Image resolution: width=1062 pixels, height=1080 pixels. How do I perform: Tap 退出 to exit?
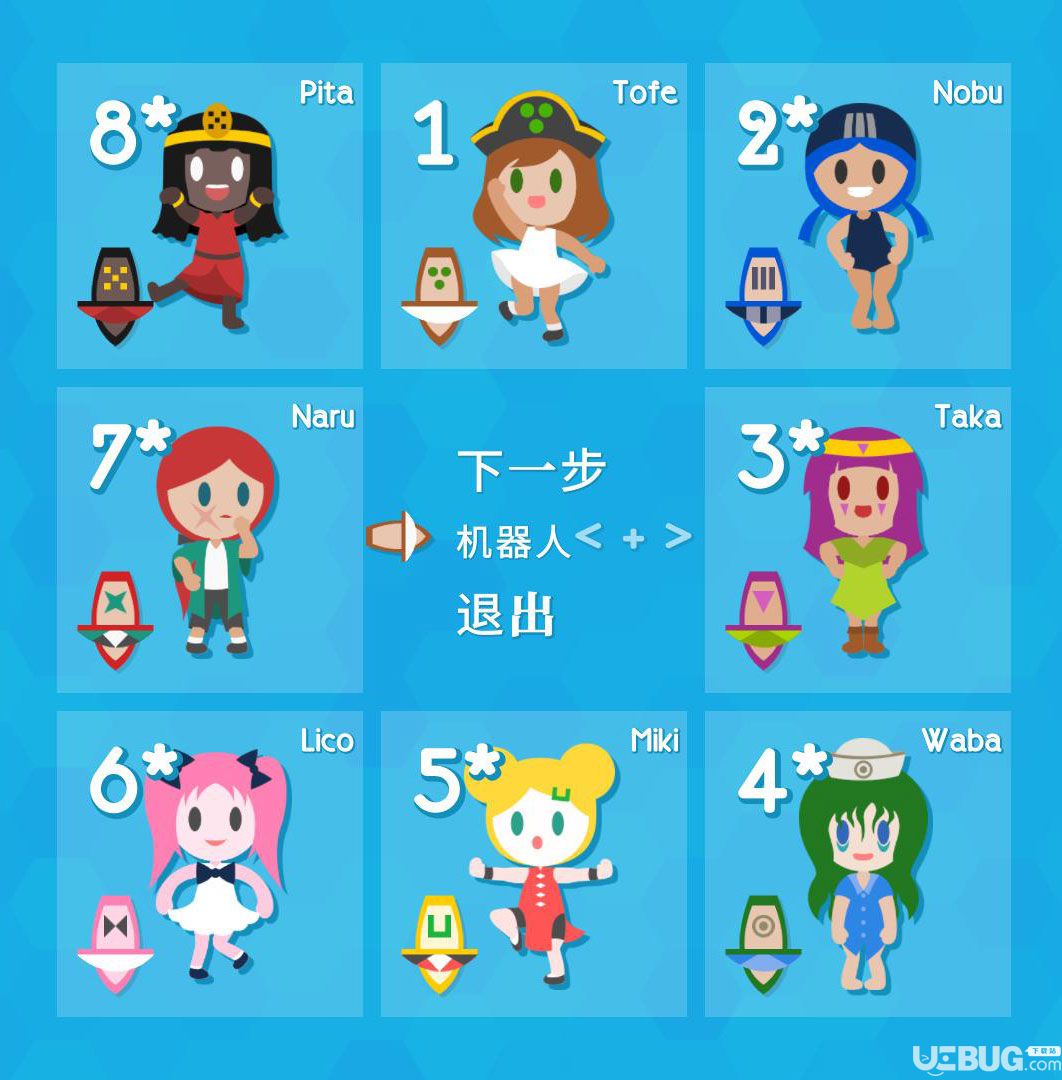click(x=505, y=614)
